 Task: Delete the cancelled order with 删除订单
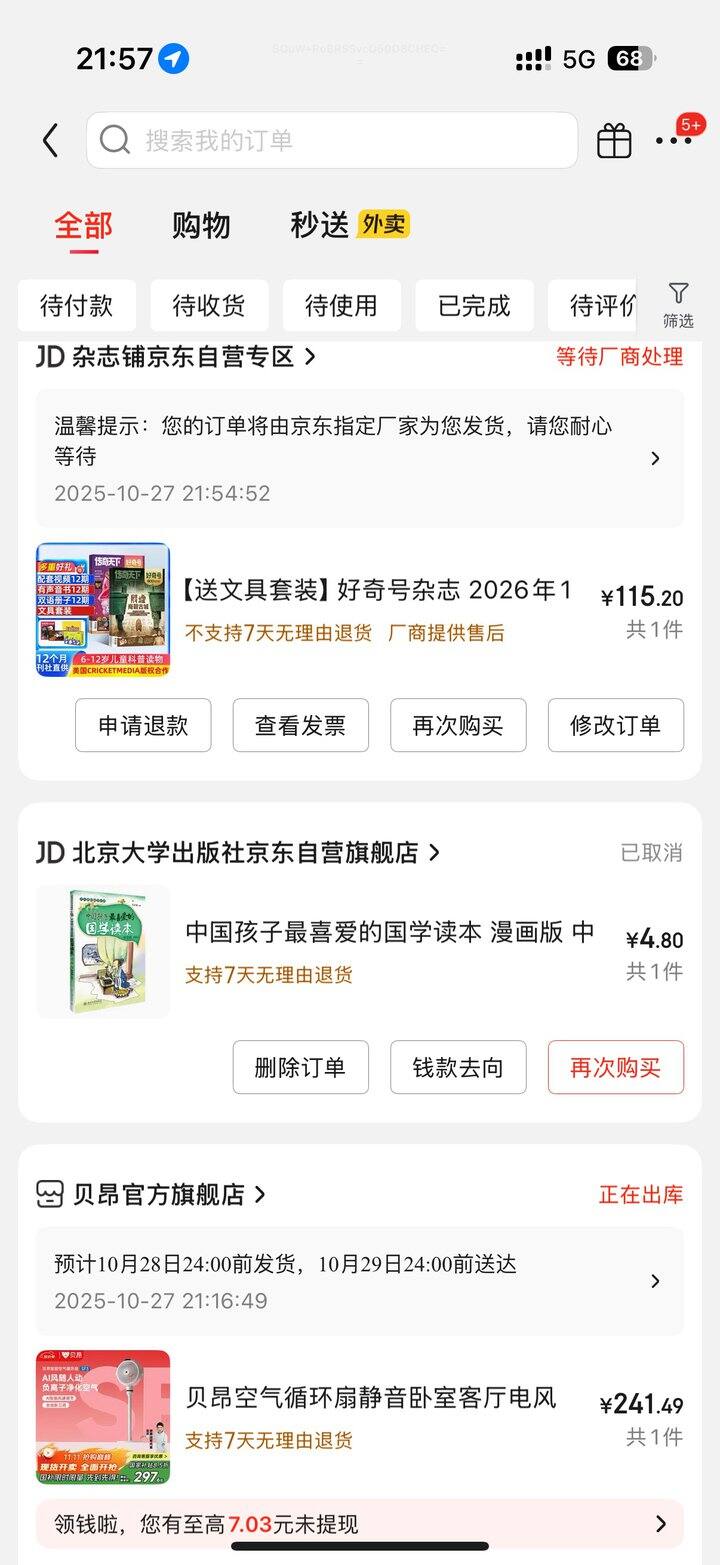pos(300,1067)
